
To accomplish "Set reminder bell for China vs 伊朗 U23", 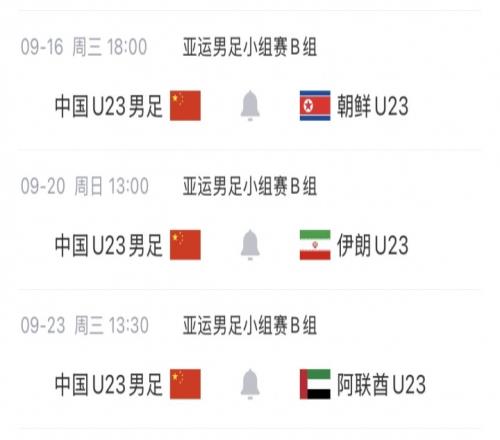I will pyautogui.click(x=250, y=245).
